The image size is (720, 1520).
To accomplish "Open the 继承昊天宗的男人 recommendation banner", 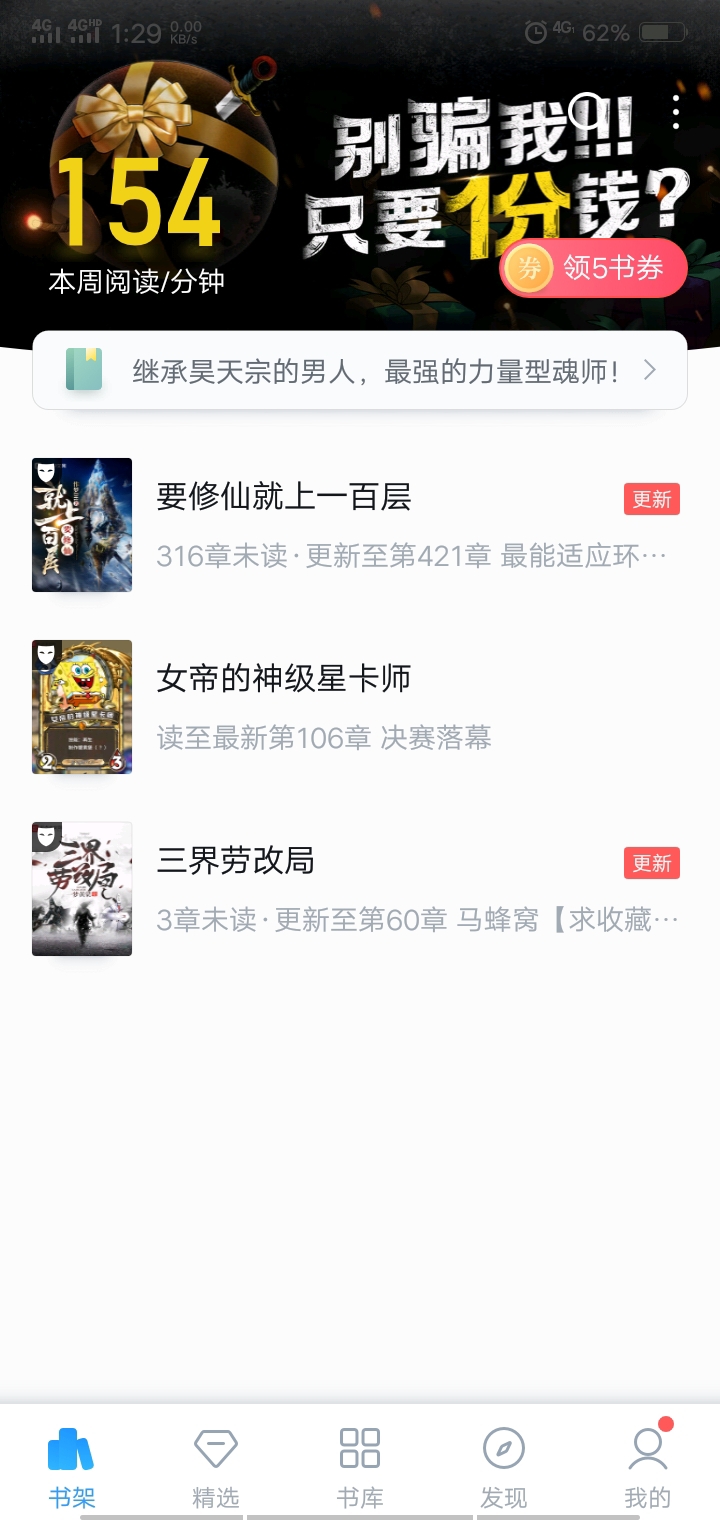I will coord(360,371).
